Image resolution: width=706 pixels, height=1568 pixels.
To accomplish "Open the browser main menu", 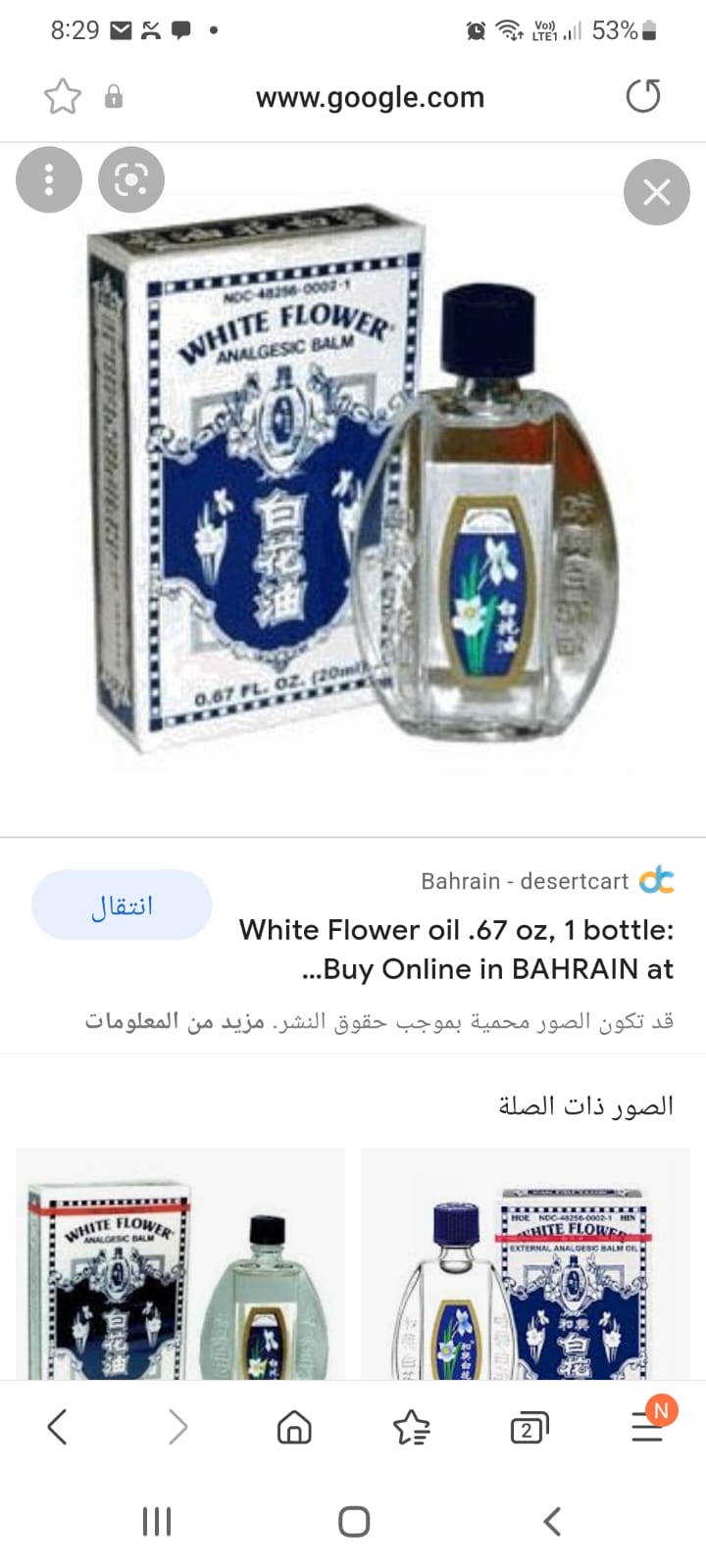I will [x=648, y=1427].
